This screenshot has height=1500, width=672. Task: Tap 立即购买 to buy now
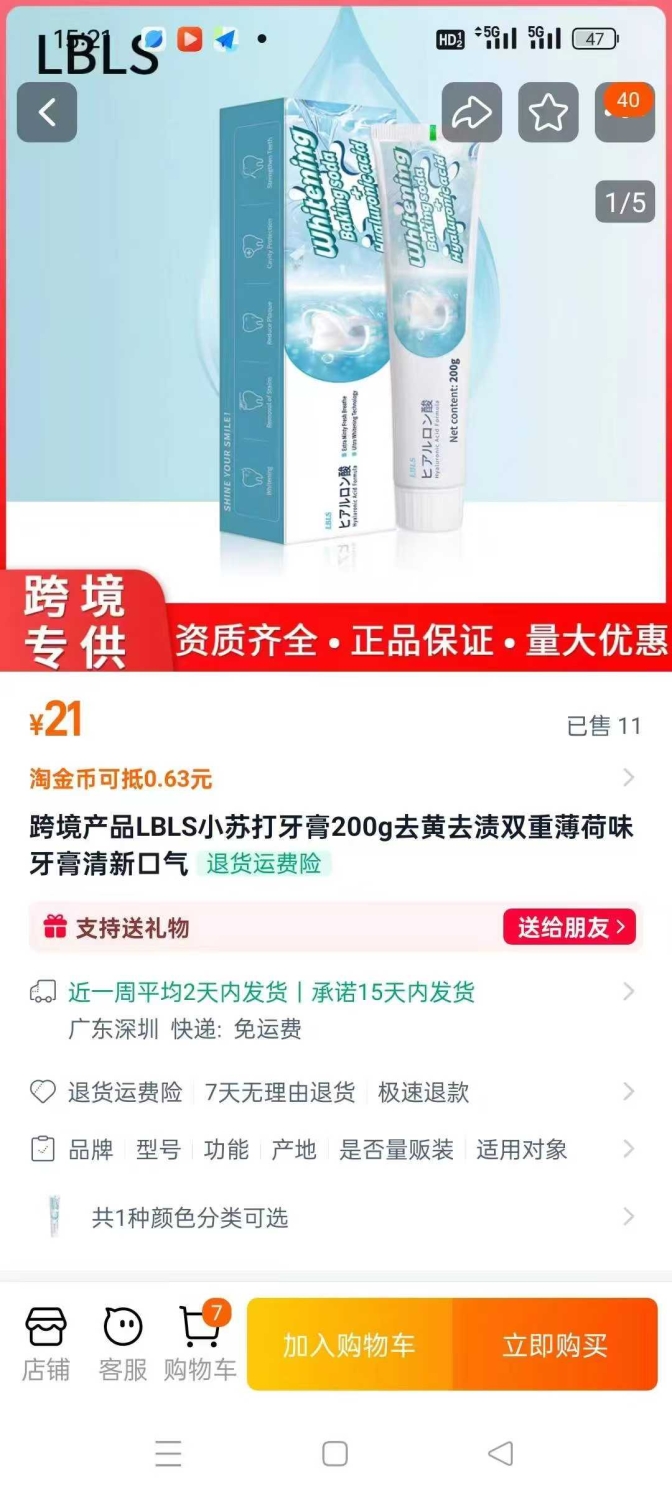pos(555,1344)
